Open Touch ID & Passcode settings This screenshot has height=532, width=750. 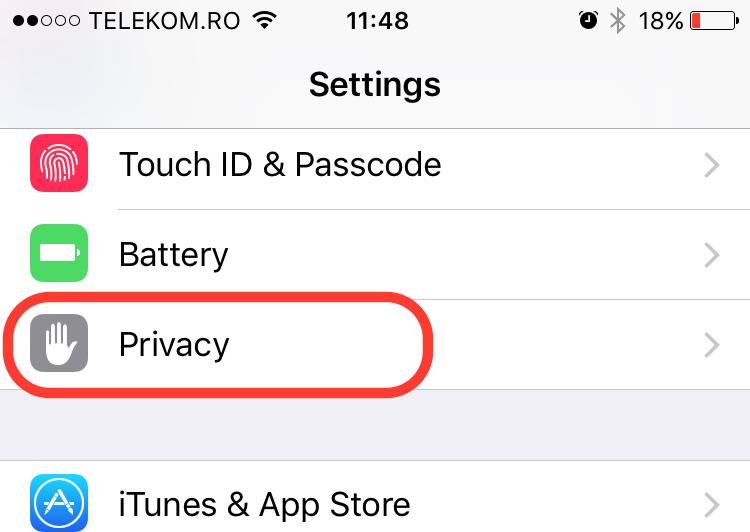(280, 165)
